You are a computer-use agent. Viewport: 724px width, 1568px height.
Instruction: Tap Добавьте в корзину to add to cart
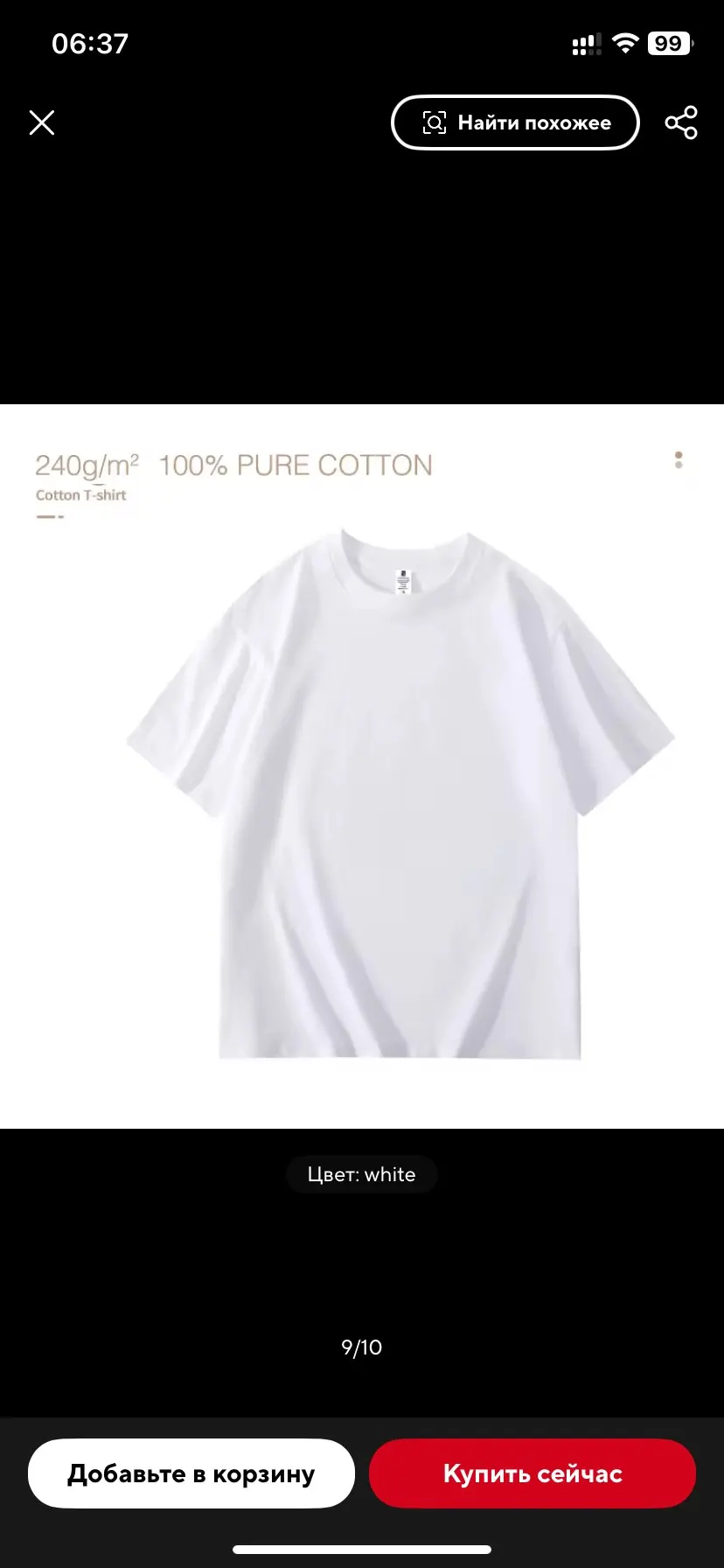click(x=191, y=1473)
